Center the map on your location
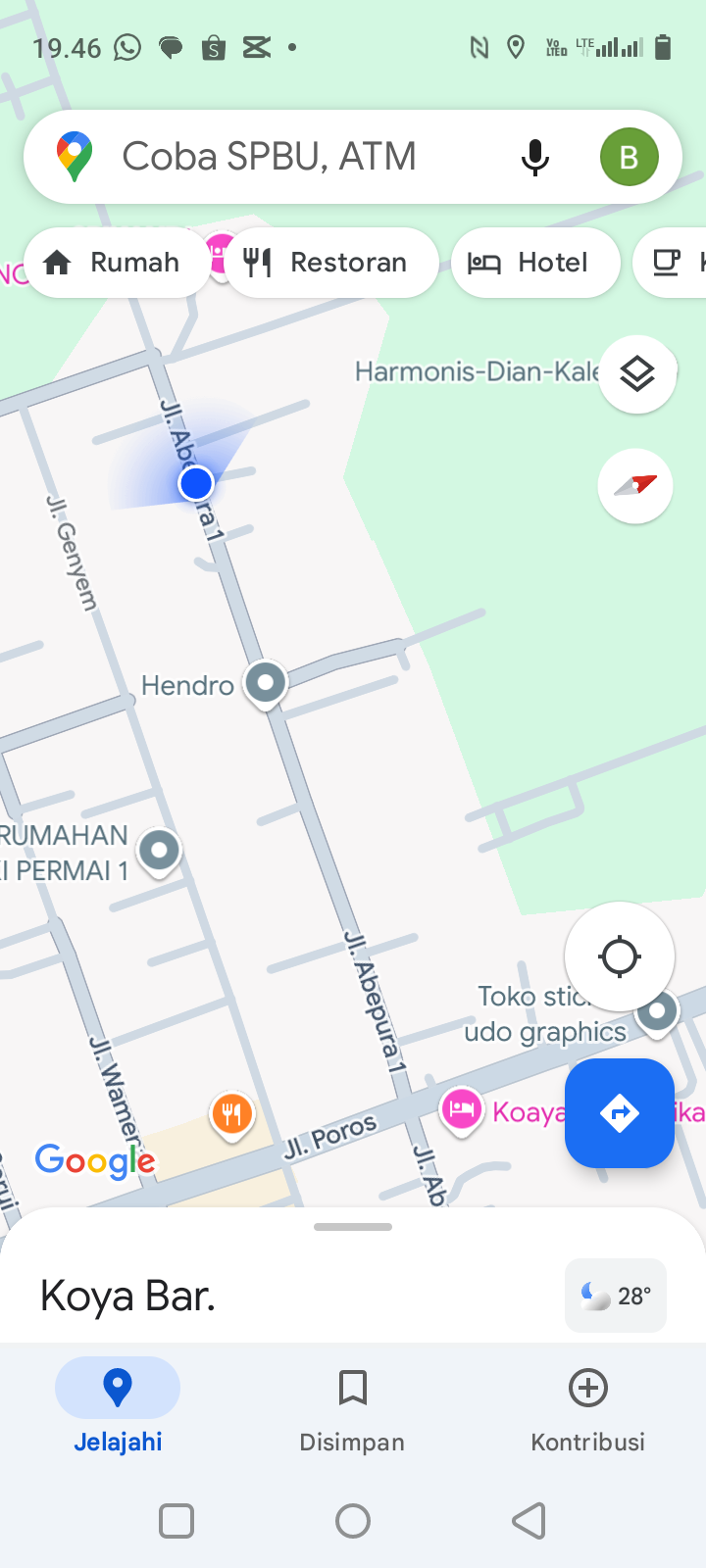706x1568 pixels. coord(619,956)
